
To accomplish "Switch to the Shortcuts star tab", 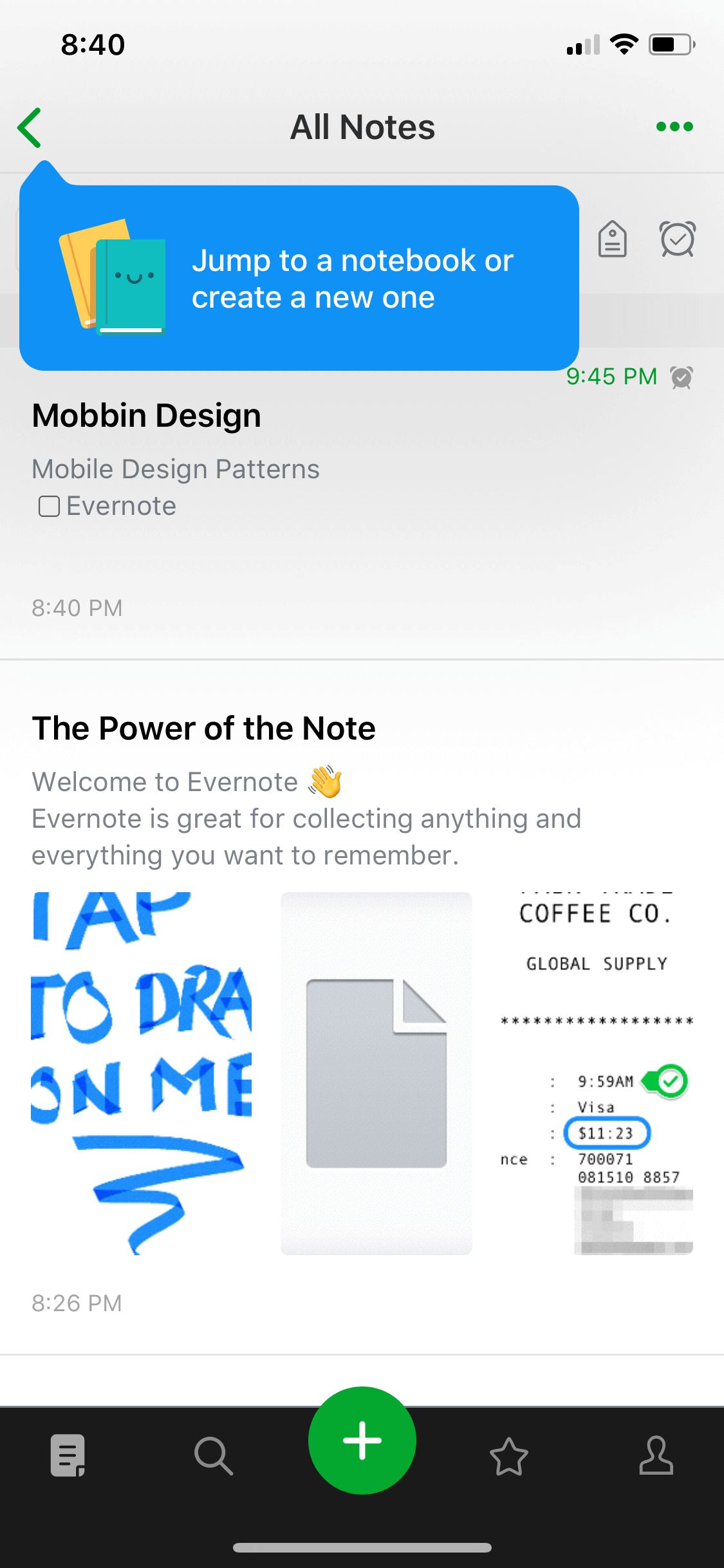I will point(509,1456).
